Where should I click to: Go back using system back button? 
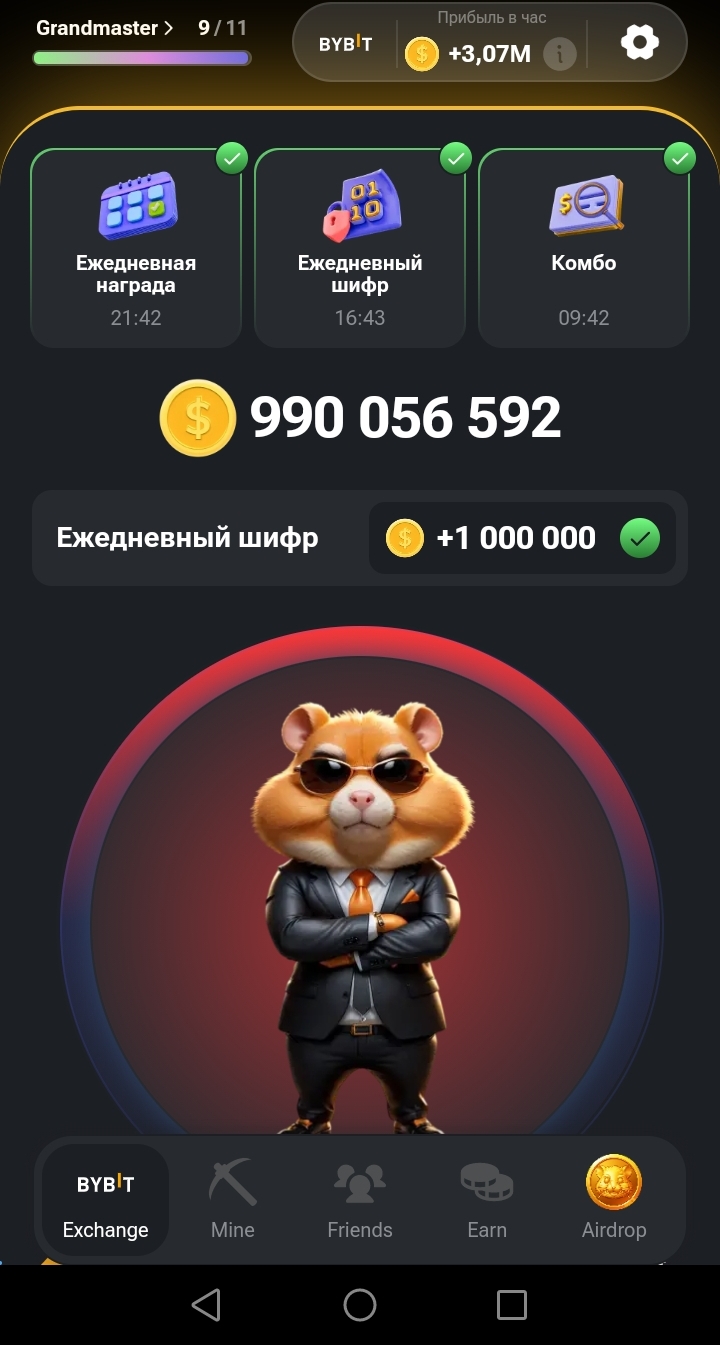pos(206,1304)
